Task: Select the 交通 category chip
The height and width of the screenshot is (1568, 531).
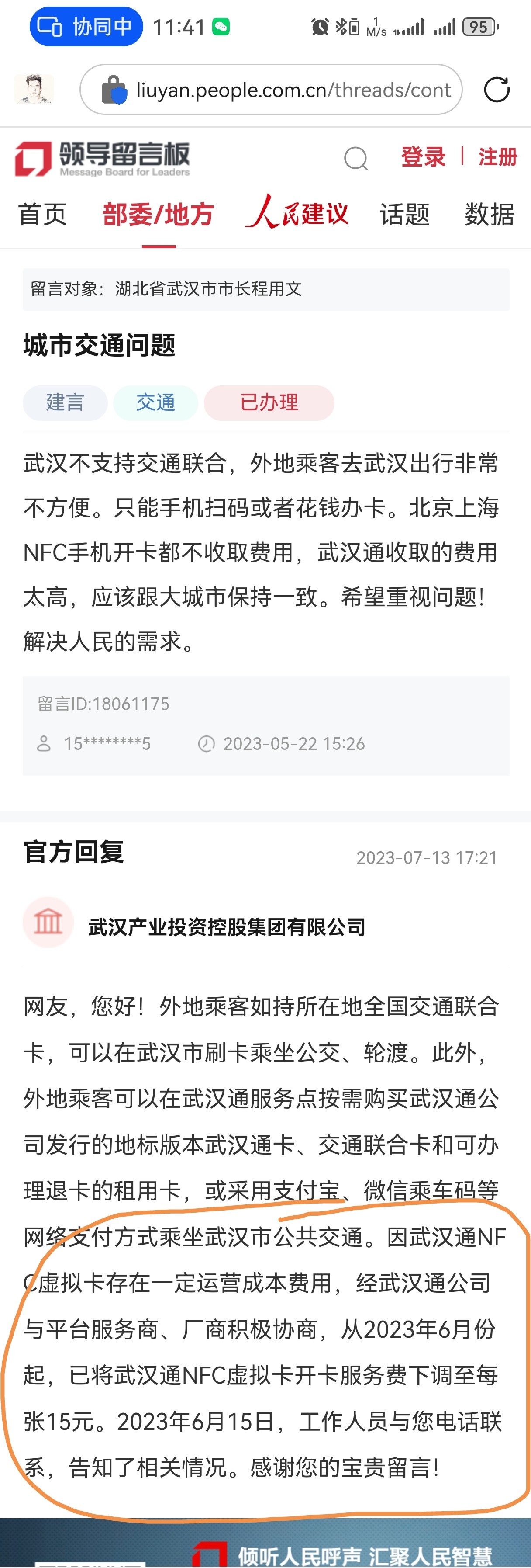Action: [156, 402]
